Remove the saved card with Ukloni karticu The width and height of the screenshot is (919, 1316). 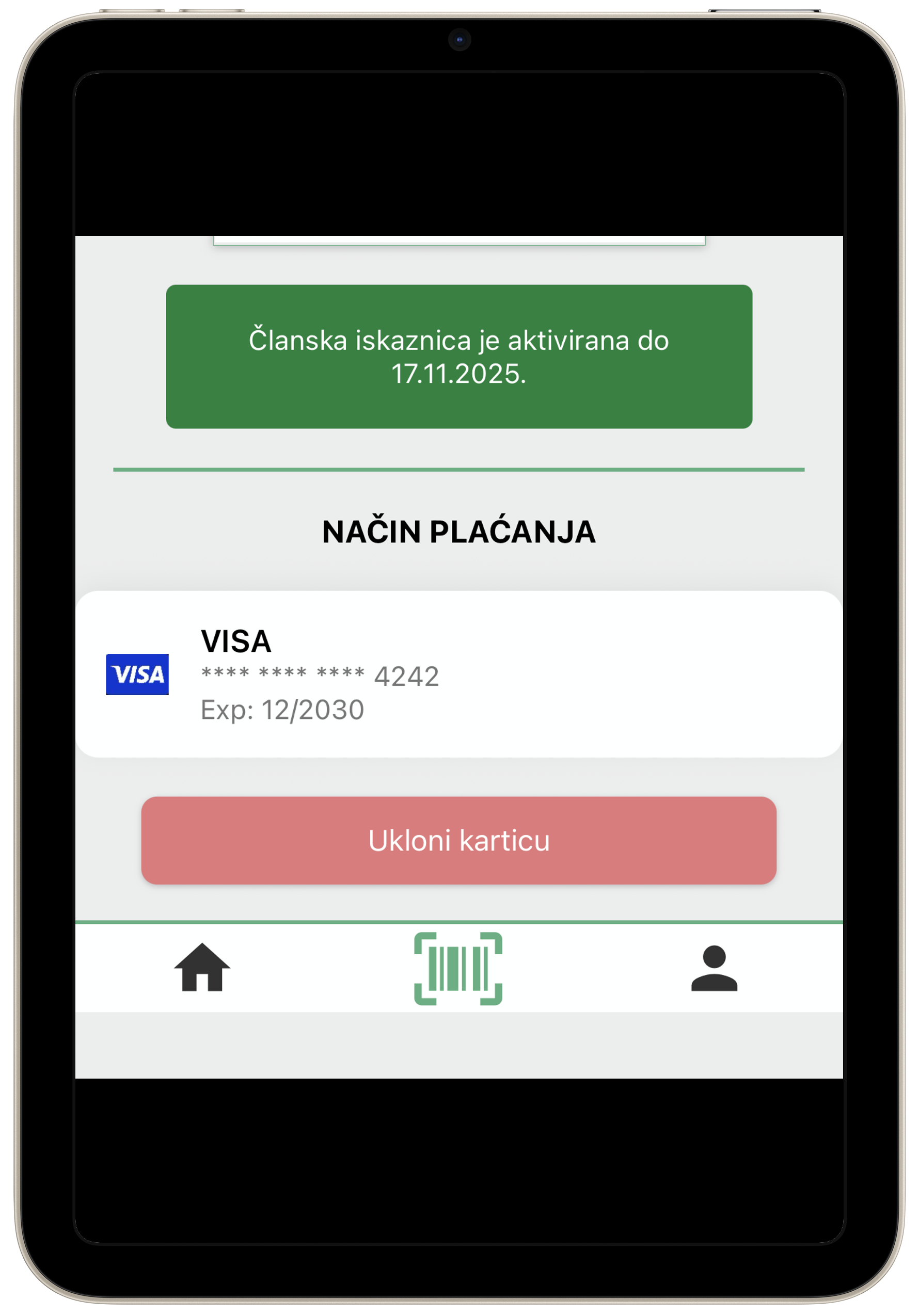(x=458, y=840)
